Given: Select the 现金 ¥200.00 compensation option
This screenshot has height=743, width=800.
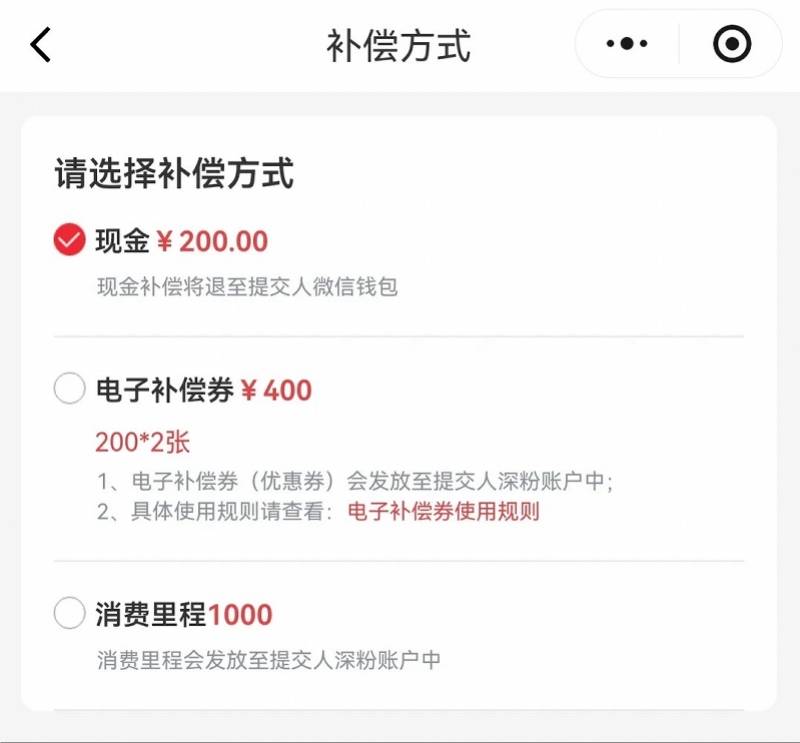Looking at the screenshot, I should tap(69, 240).
